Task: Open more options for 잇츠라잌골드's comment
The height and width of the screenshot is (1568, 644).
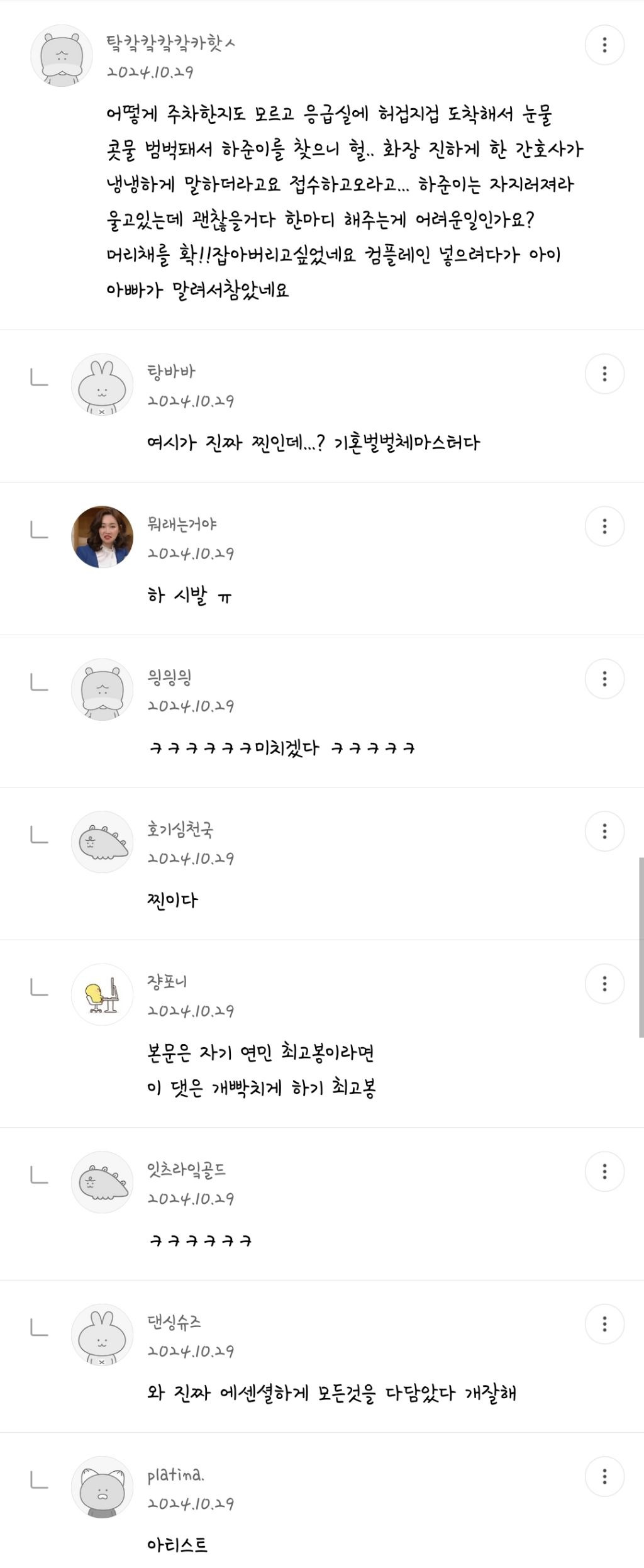Action: tap(604, 1171)
